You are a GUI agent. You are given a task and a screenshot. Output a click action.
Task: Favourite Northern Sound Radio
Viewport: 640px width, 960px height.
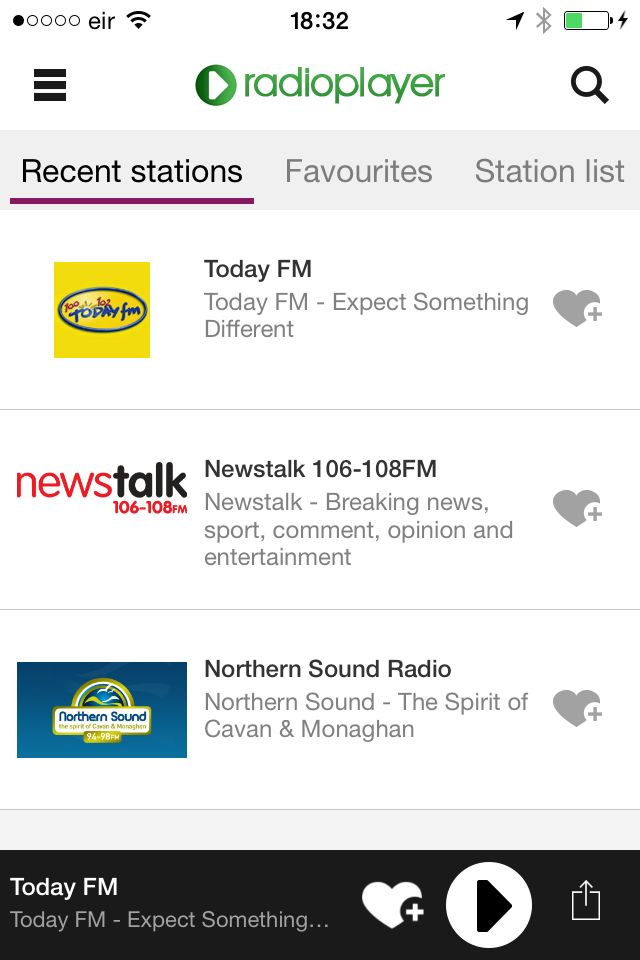coord(577,709)
